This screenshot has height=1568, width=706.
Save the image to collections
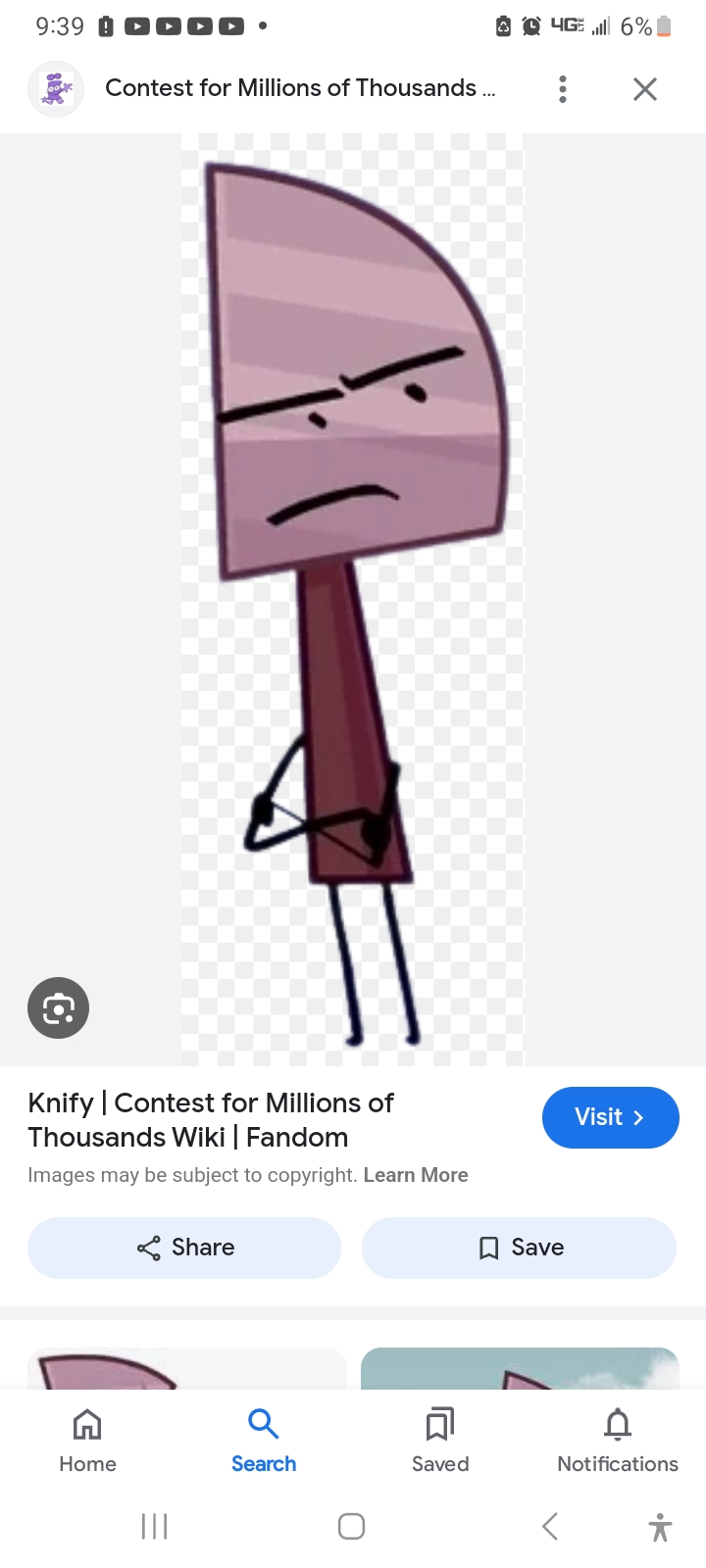pyautogui.click(x=519, y=1248)
